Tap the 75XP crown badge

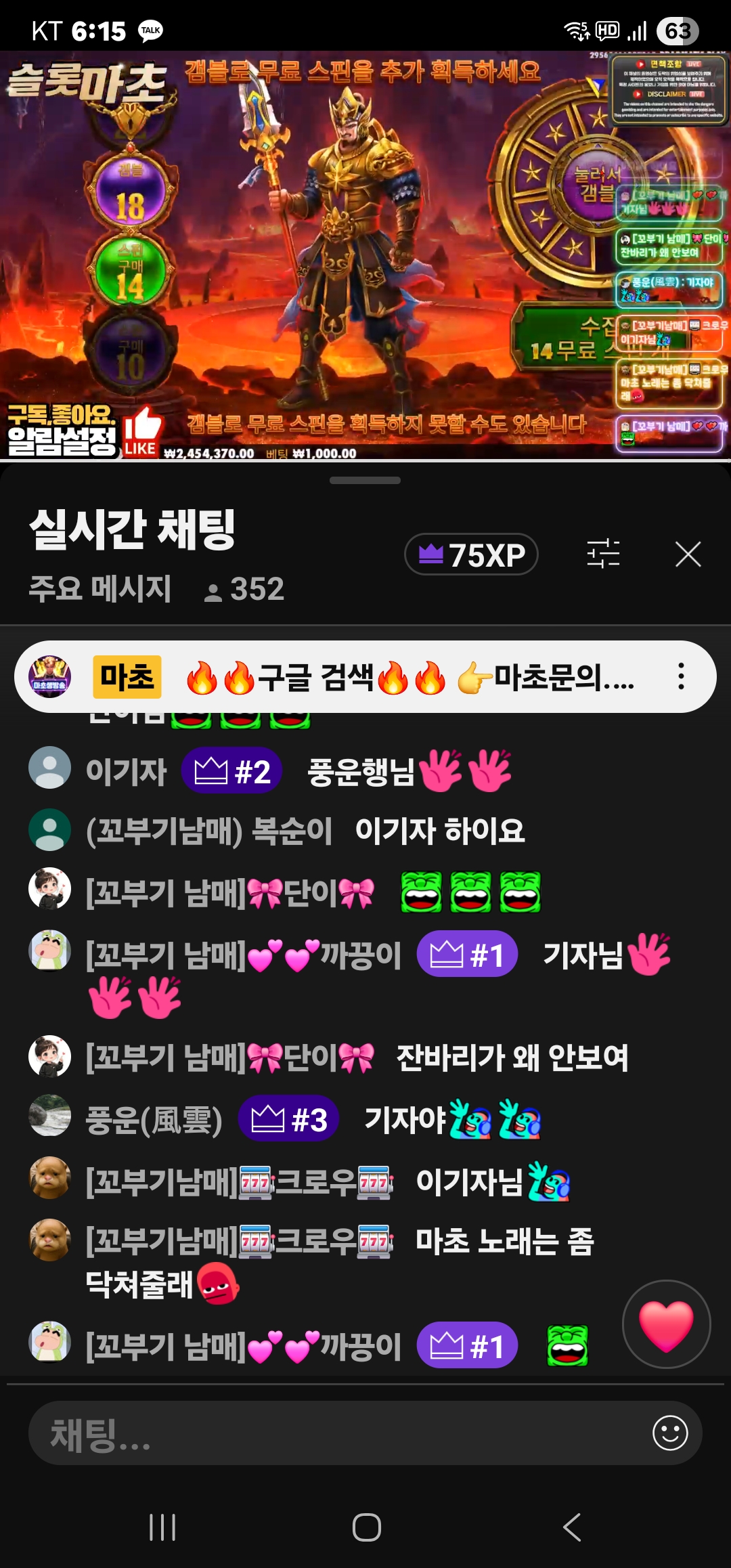471,554
